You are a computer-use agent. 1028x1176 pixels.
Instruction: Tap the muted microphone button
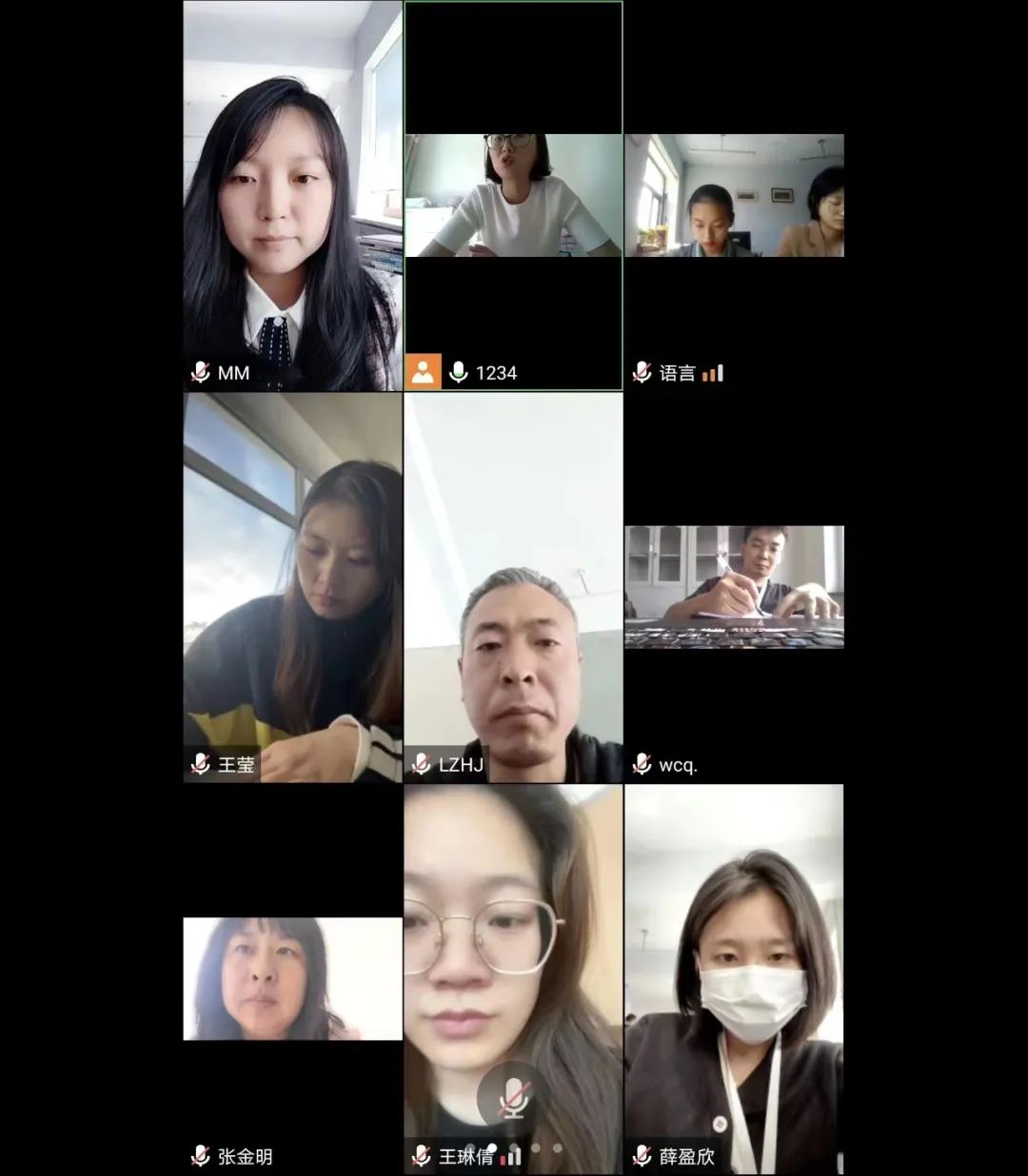coord(513,1097)
